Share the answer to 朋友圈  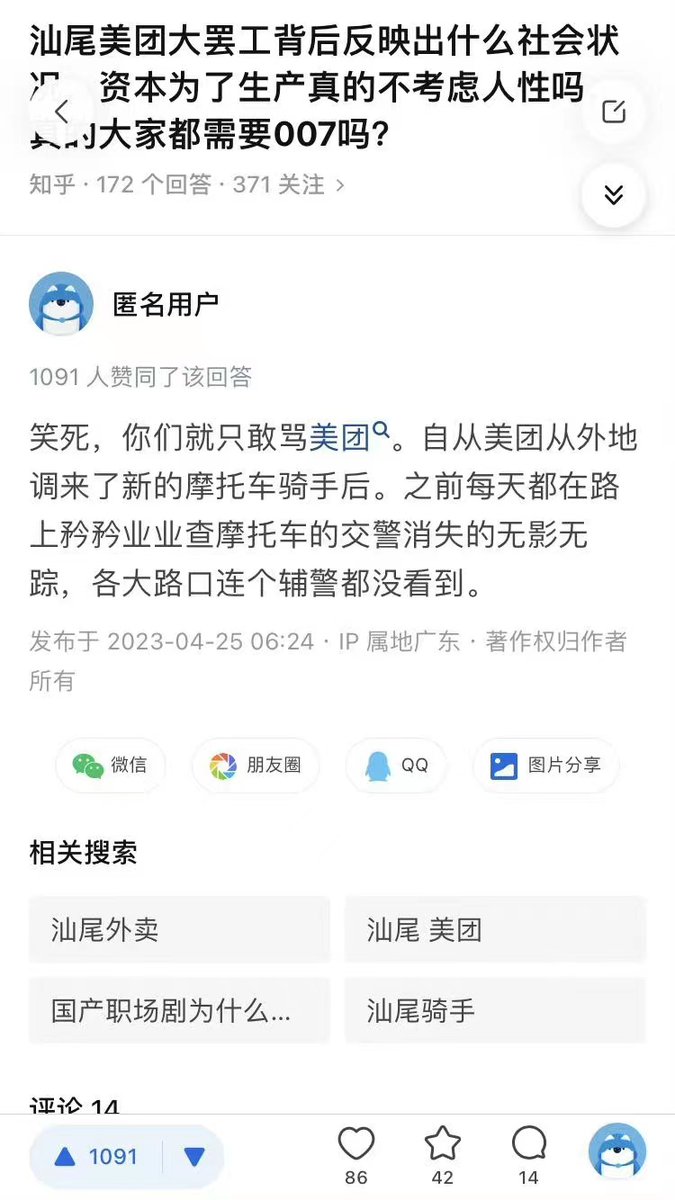(255, 765)
